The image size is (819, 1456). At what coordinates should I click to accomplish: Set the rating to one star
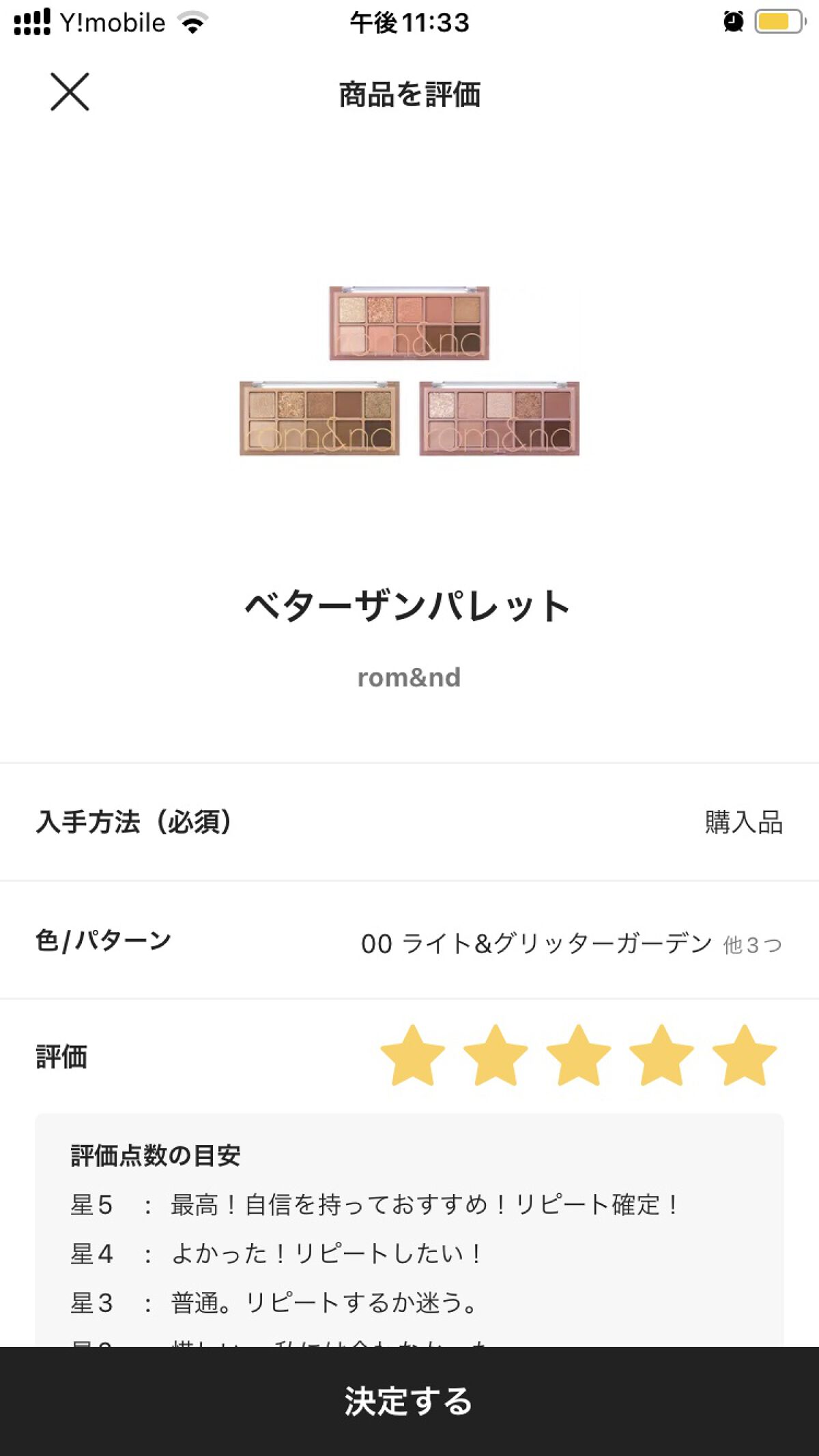tap(412, 1055)
